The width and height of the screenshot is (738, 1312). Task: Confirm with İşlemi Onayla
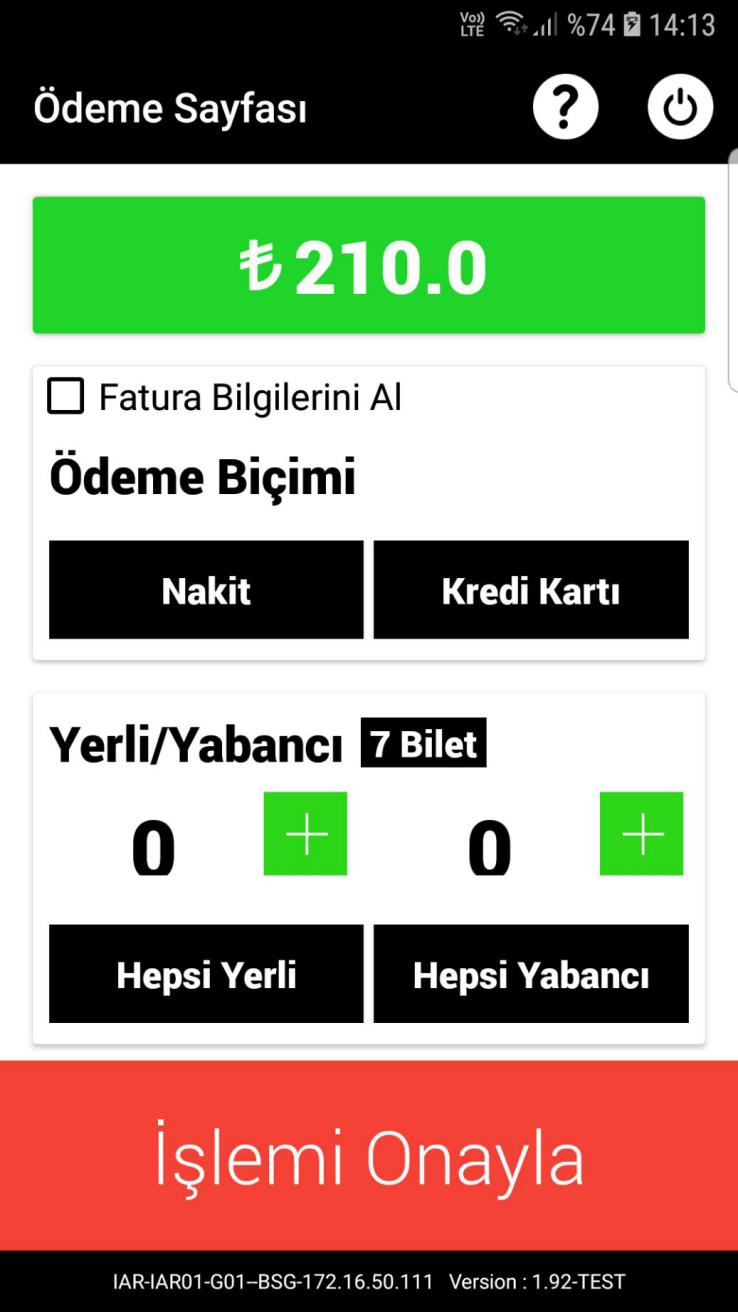coord(369,1156)
